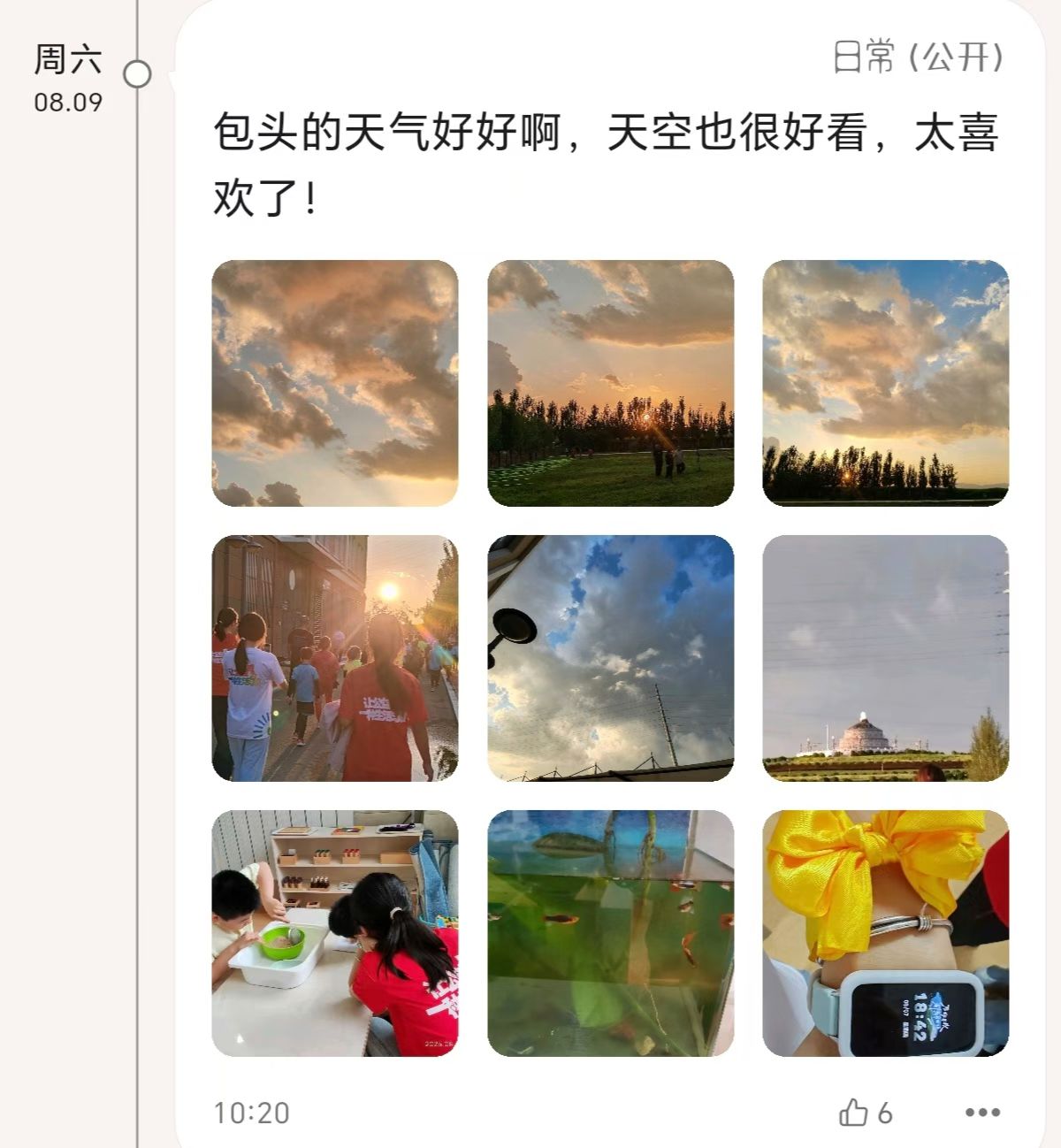Open the white dome building photo
This screenshot has height=1148, width=1061.
pyautogui.click(x=885, y=658)
